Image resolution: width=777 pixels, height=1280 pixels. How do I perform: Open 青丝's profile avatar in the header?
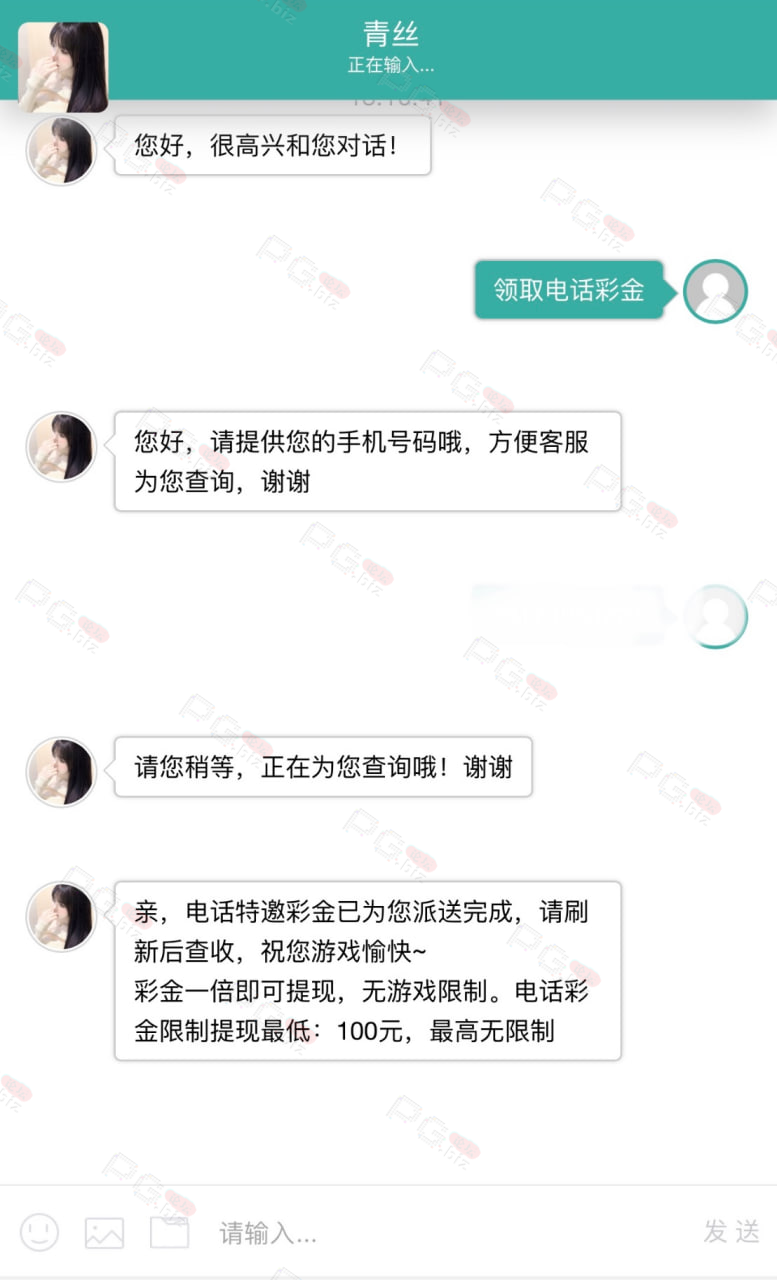pos(63,67)
